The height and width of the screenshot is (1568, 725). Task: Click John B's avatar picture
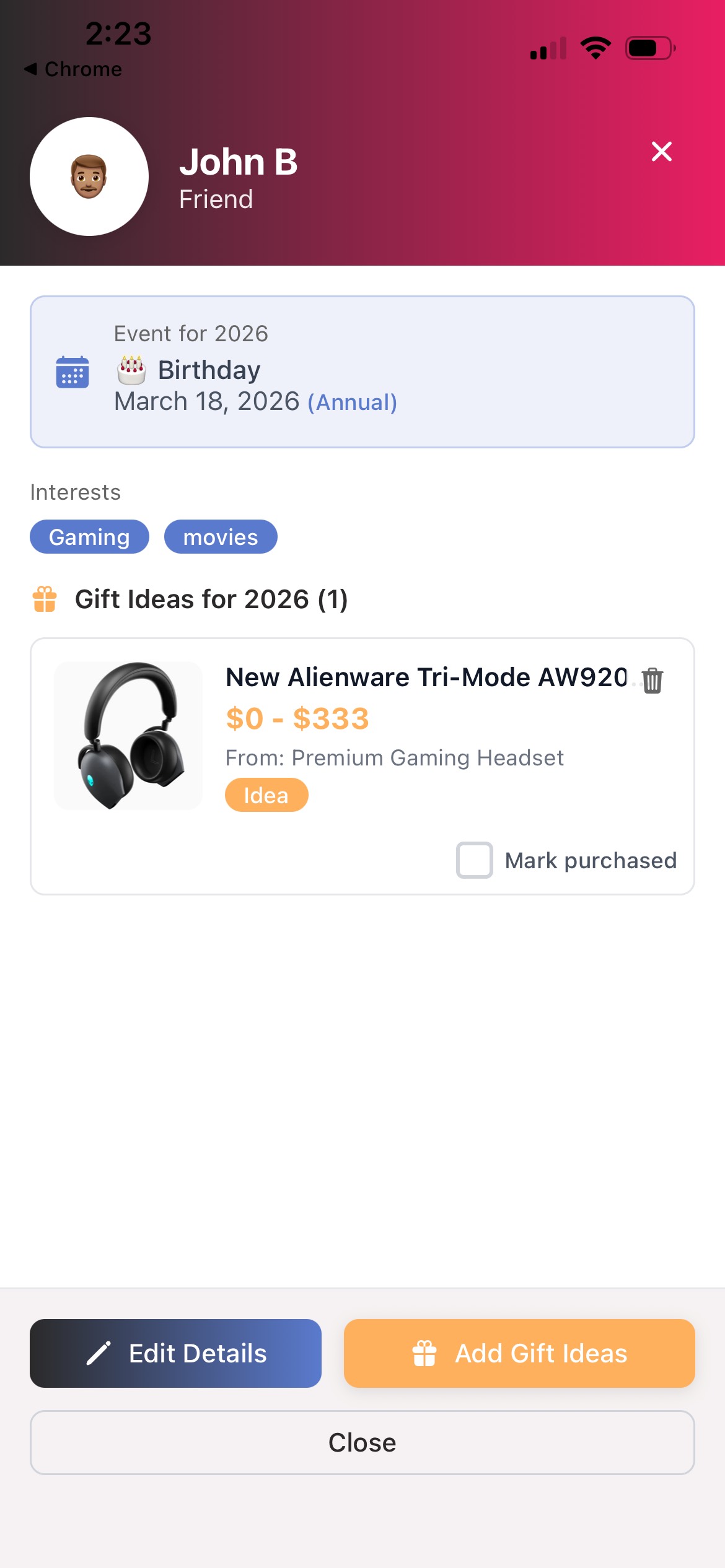(89, 176)
